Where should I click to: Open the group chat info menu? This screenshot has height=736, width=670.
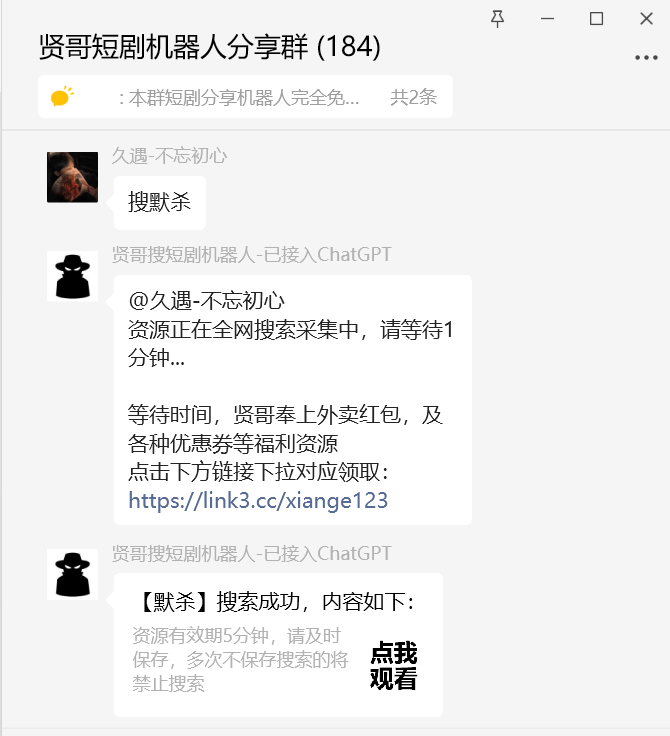pos(646,58)
